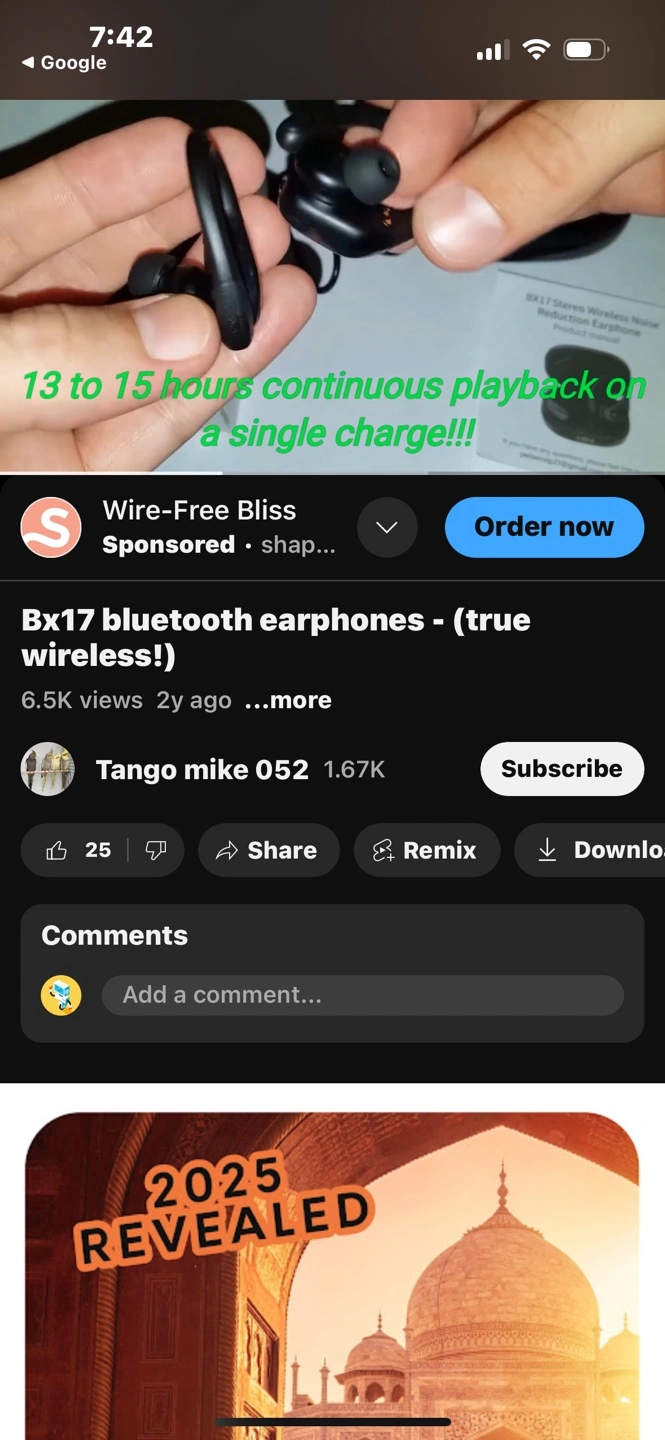Open the 2025 Revealed video thumbnail
Image resolution: width=665 pixels, height=1440 pixels.
(x=332, y=1275)
